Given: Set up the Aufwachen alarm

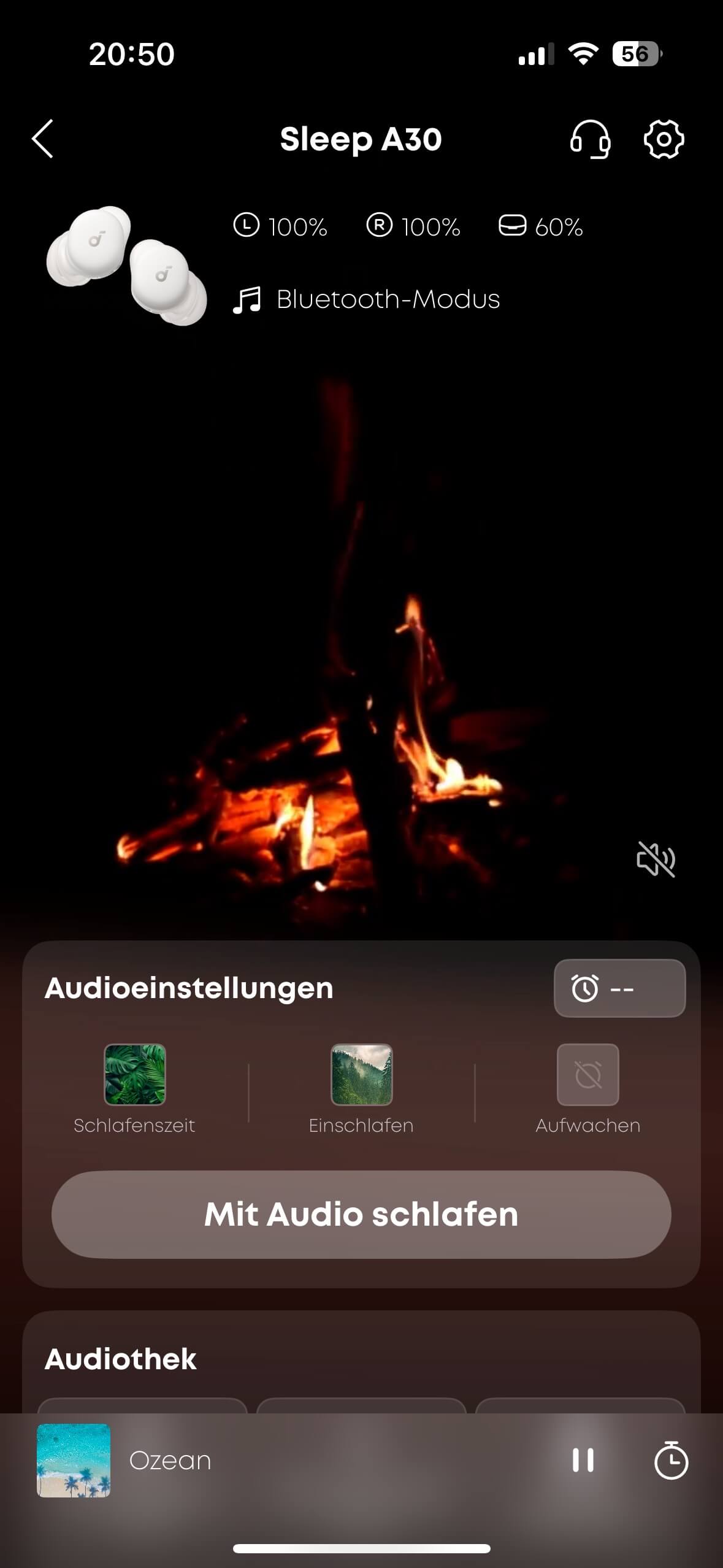Looking at the screenshot, I should 587,1075.
